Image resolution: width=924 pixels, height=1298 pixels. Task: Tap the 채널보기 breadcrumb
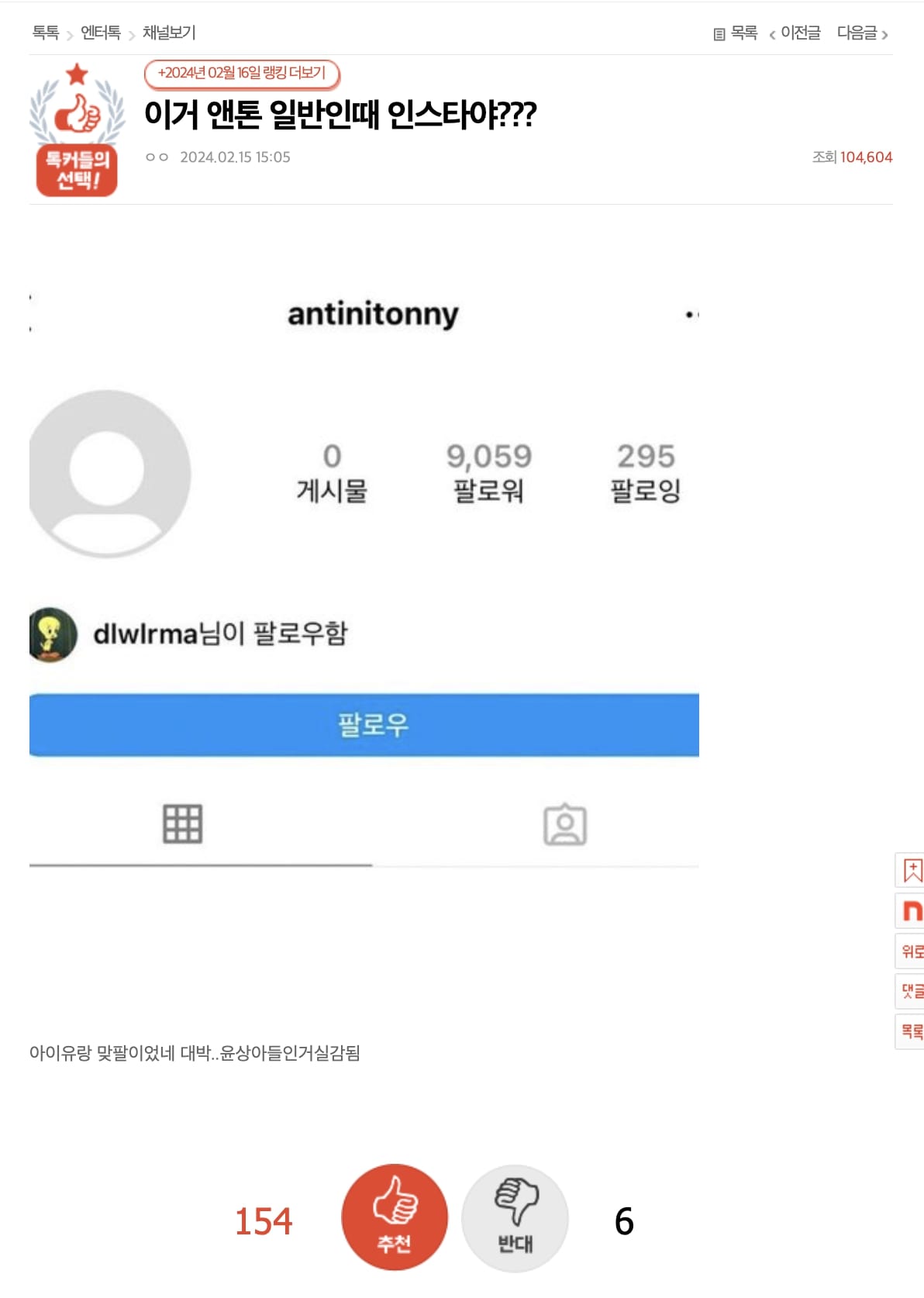(169, 33)
